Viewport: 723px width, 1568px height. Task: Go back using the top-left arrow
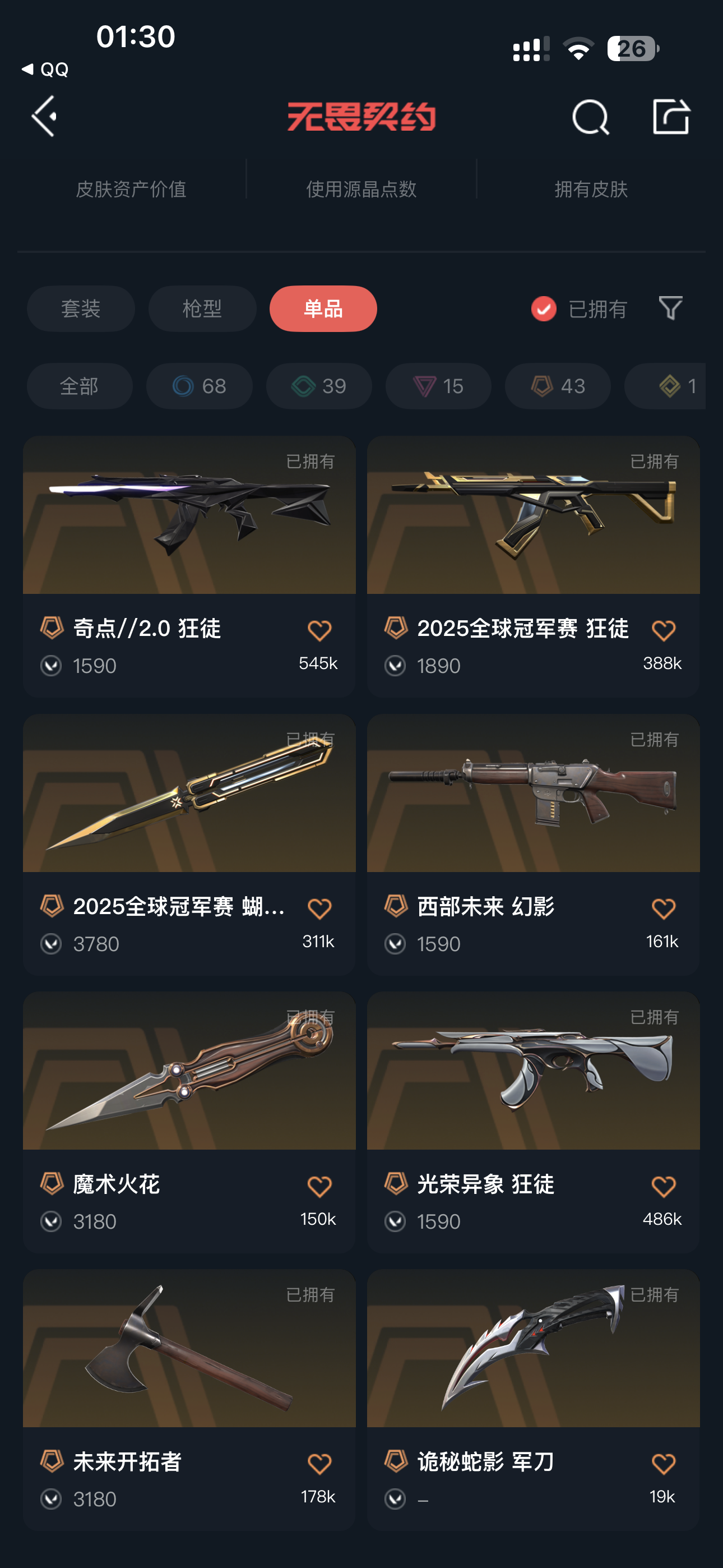pyautogui.click(x=45, y=116)
